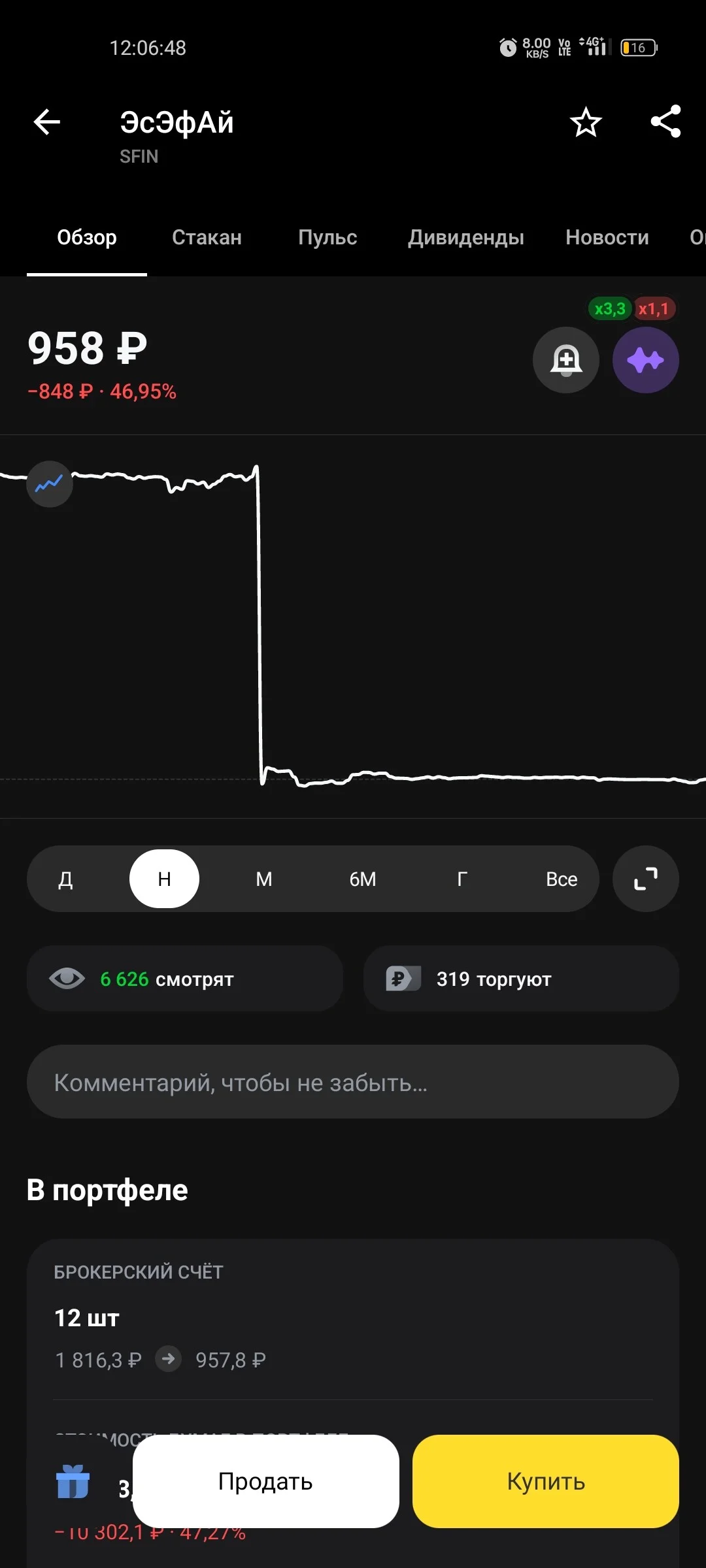706x1568 pixels.
Task: Open the Новости tab
Action: pos(607,237)
